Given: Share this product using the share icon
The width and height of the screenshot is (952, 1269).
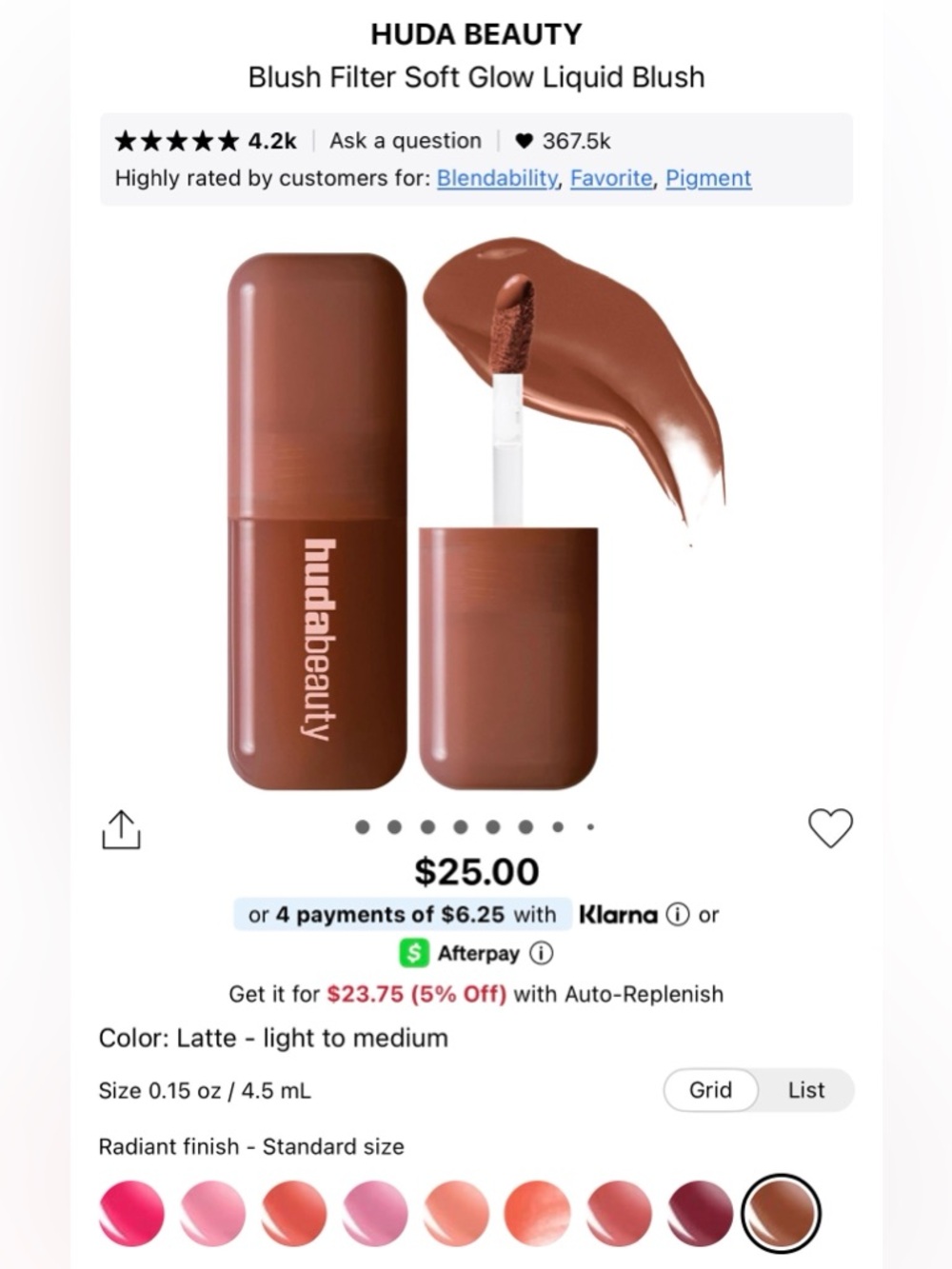Looking at the screenshot, I should (121, 826).
